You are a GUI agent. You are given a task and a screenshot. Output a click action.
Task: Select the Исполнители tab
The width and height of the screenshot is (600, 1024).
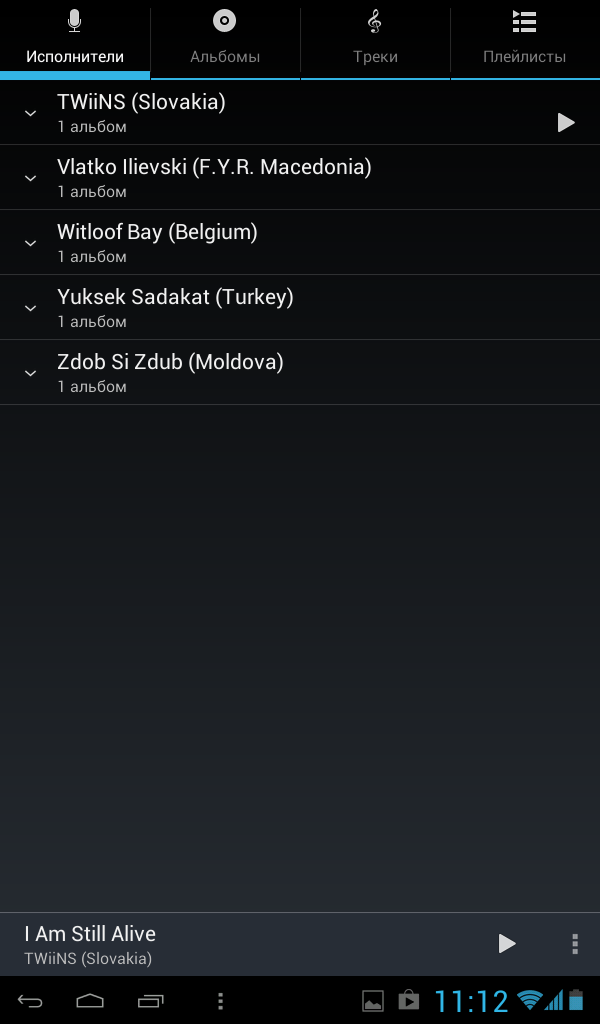pos(74,39)
